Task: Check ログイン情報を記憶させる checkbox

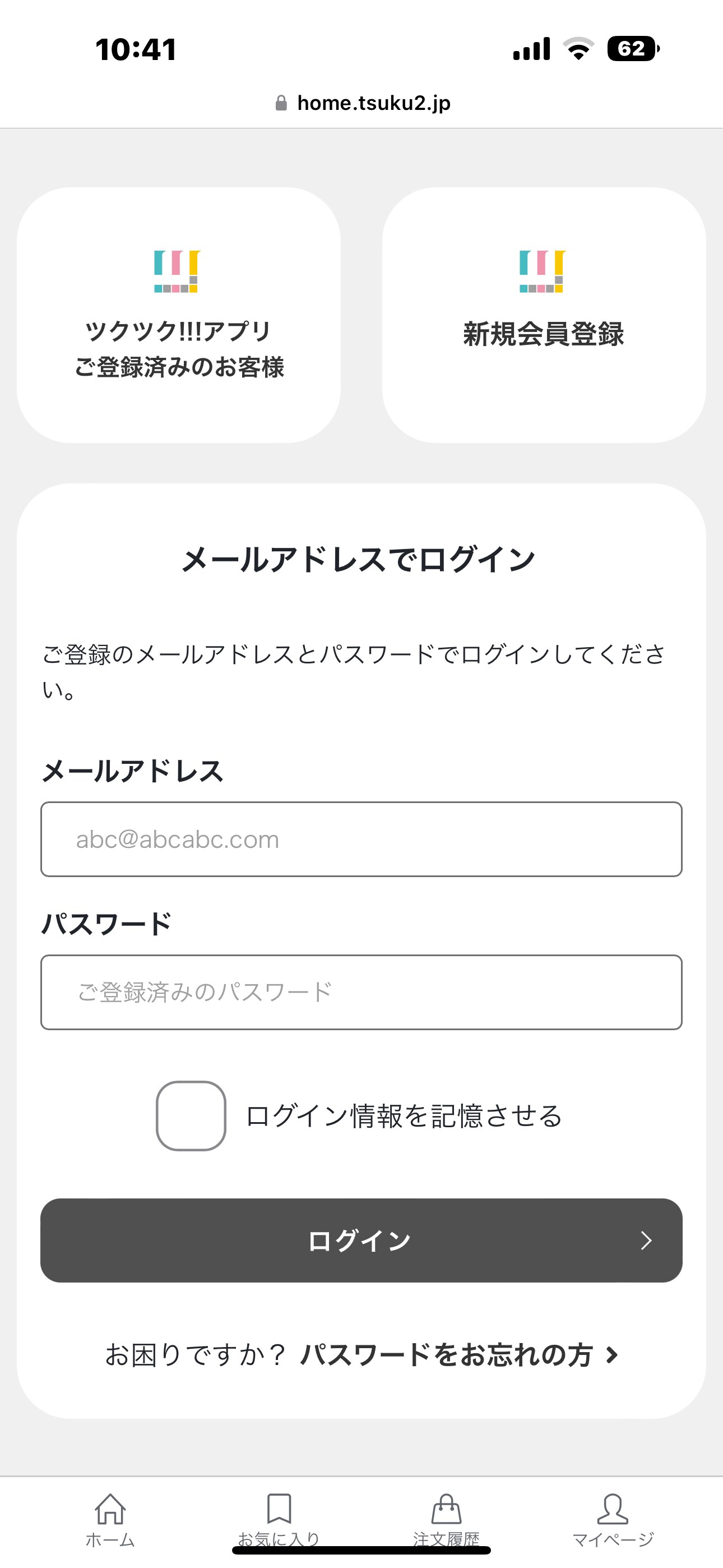Action: 191,1115
